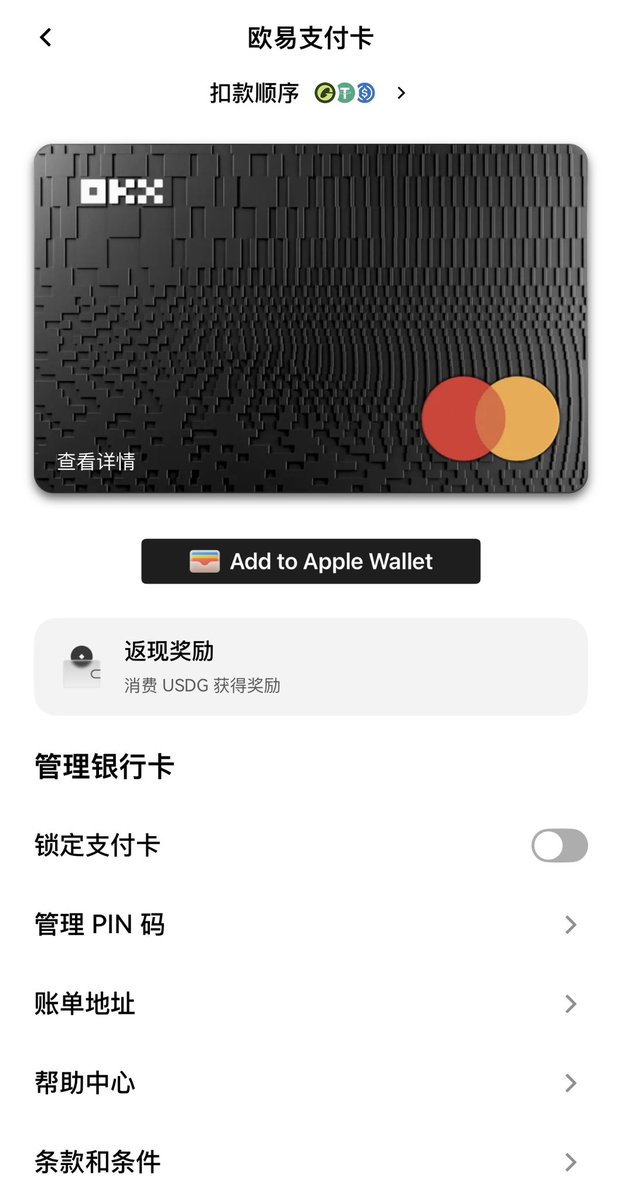Toggle the 锁定支付卡 switch

559,846
